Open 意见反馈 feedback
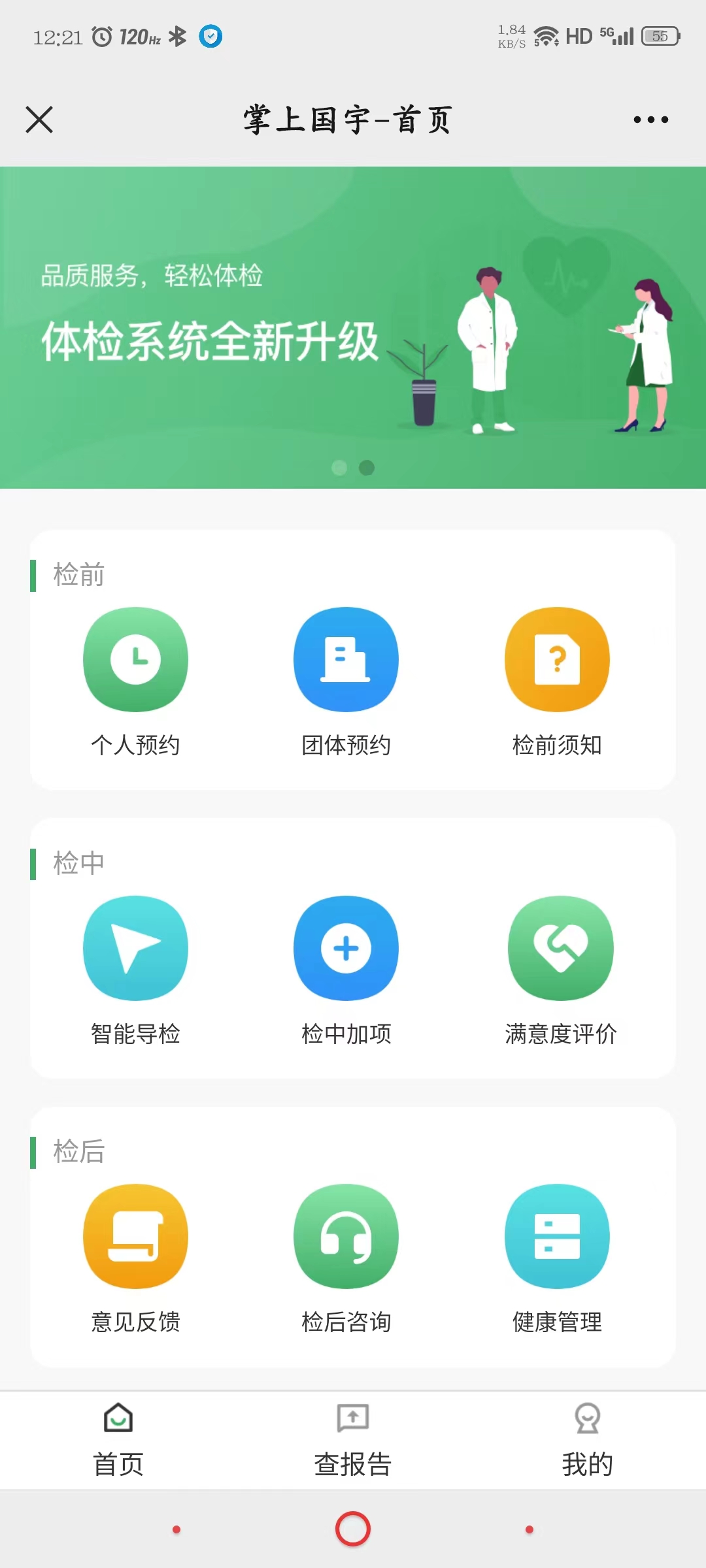The width and height of the screenshot is (706, 1568). tap(135, 1259)
